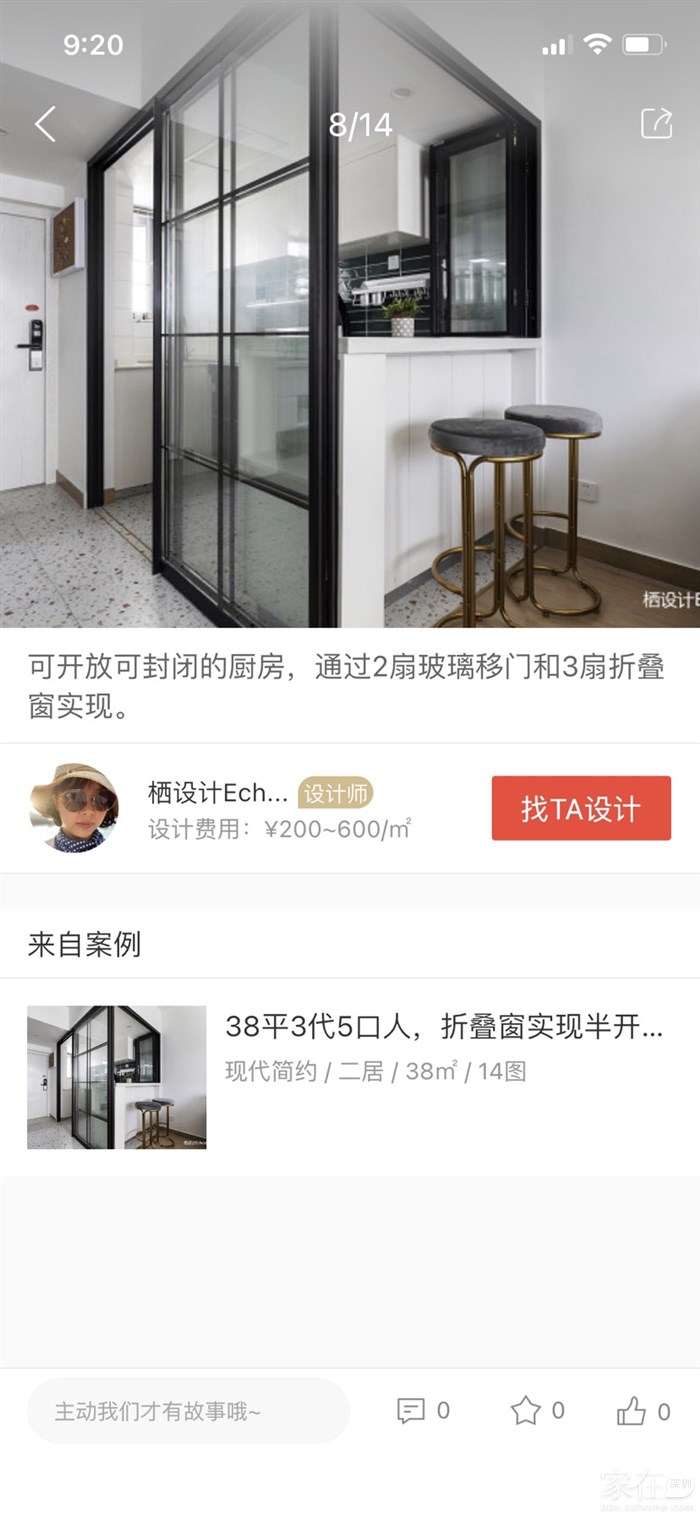Image resolution: width=700 pixels, height=1514 pixels.
Task: View the comments
Action: tap(411, 1411)
